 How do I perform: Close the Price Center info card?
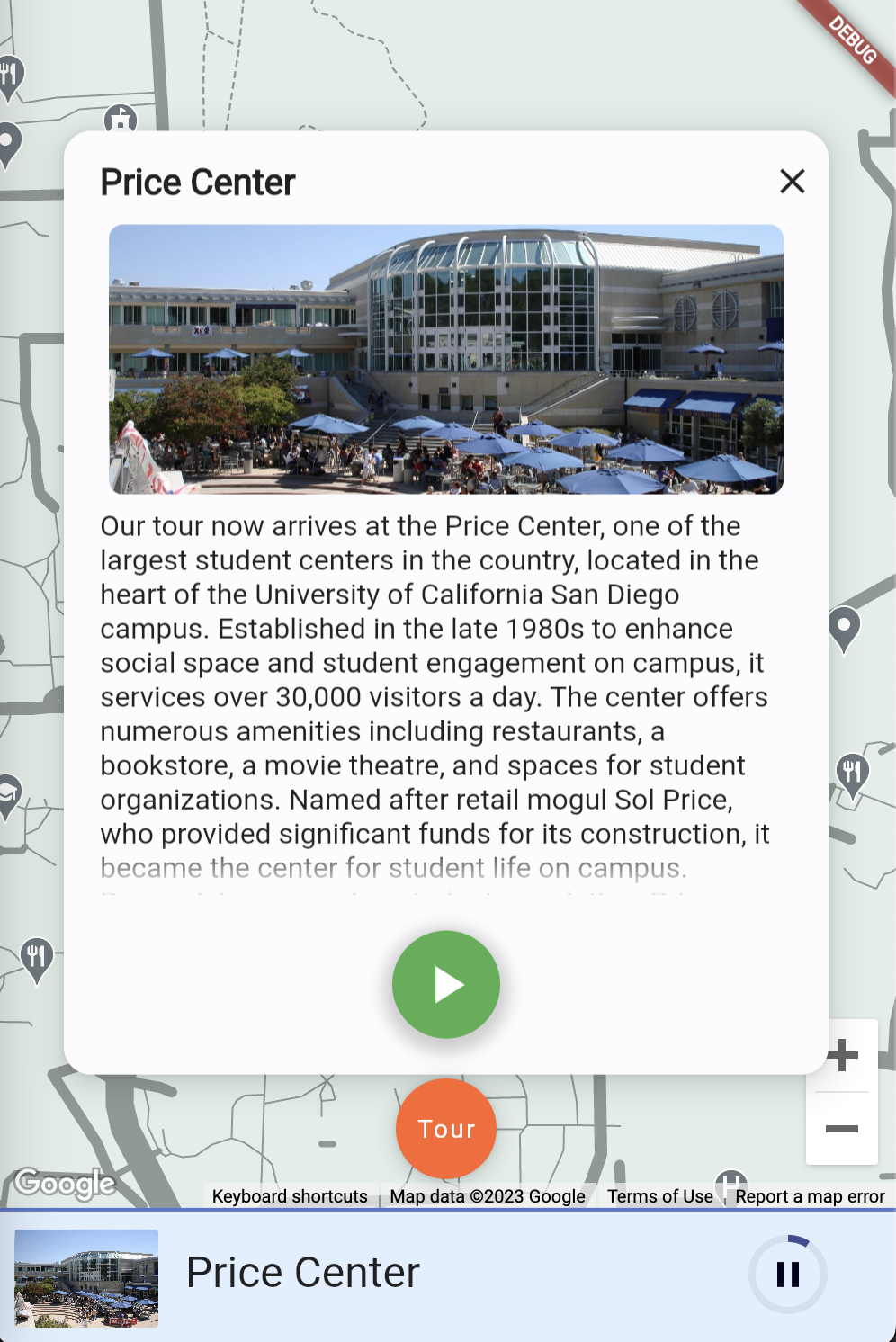pos(793,182)
